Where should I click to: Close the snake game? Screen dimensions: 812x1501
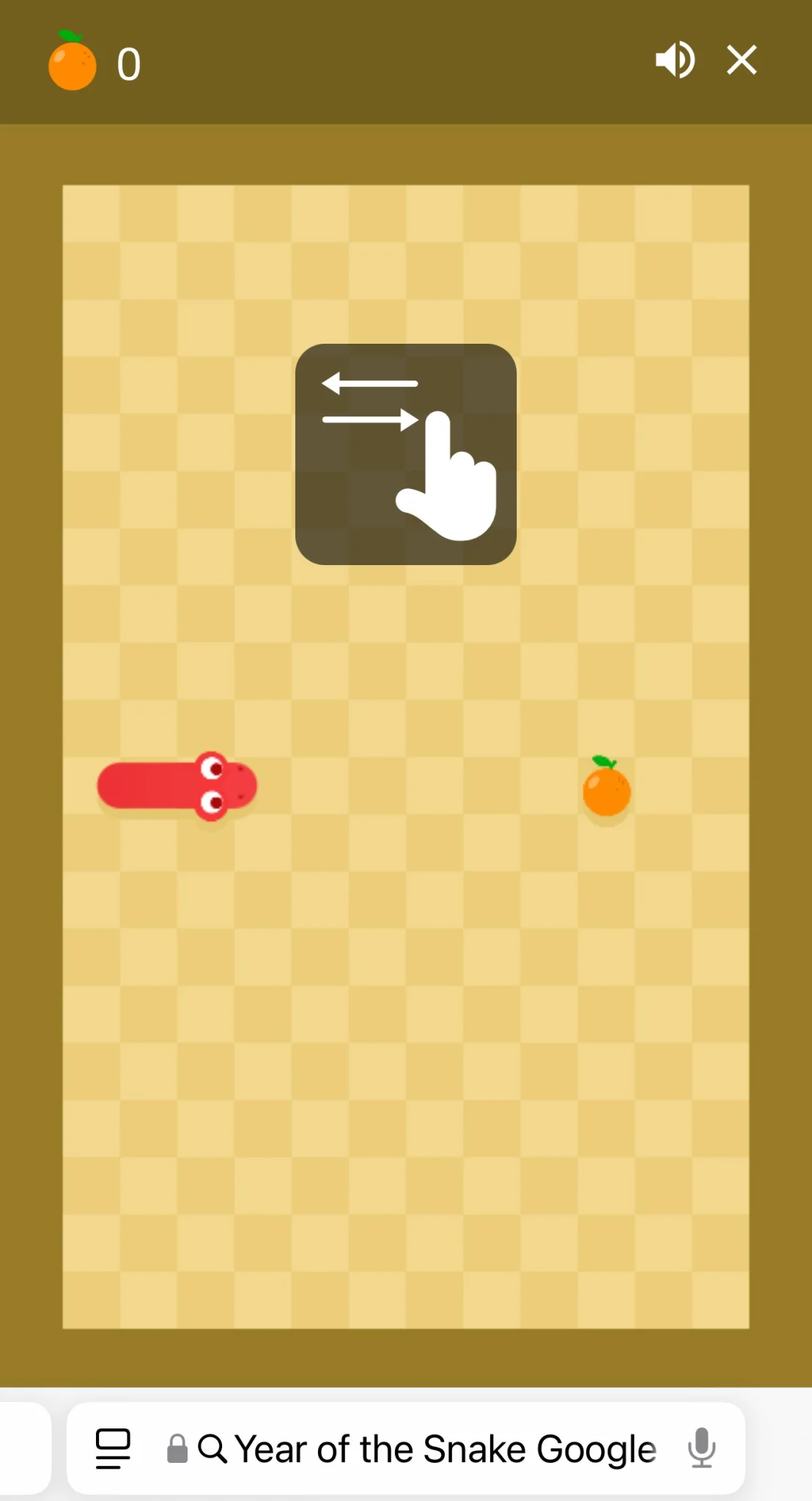point(742,60)
